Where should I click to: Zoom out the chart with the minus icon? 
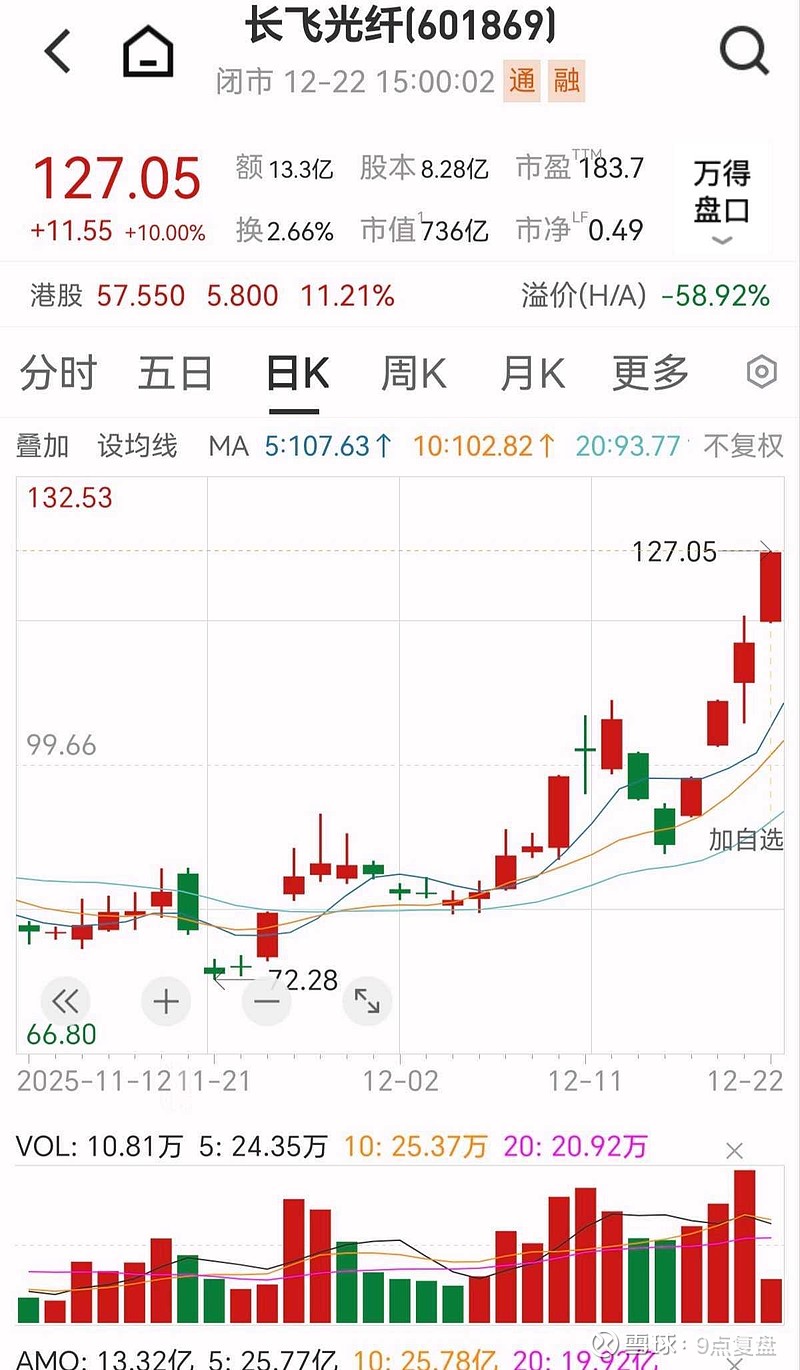266,1000
